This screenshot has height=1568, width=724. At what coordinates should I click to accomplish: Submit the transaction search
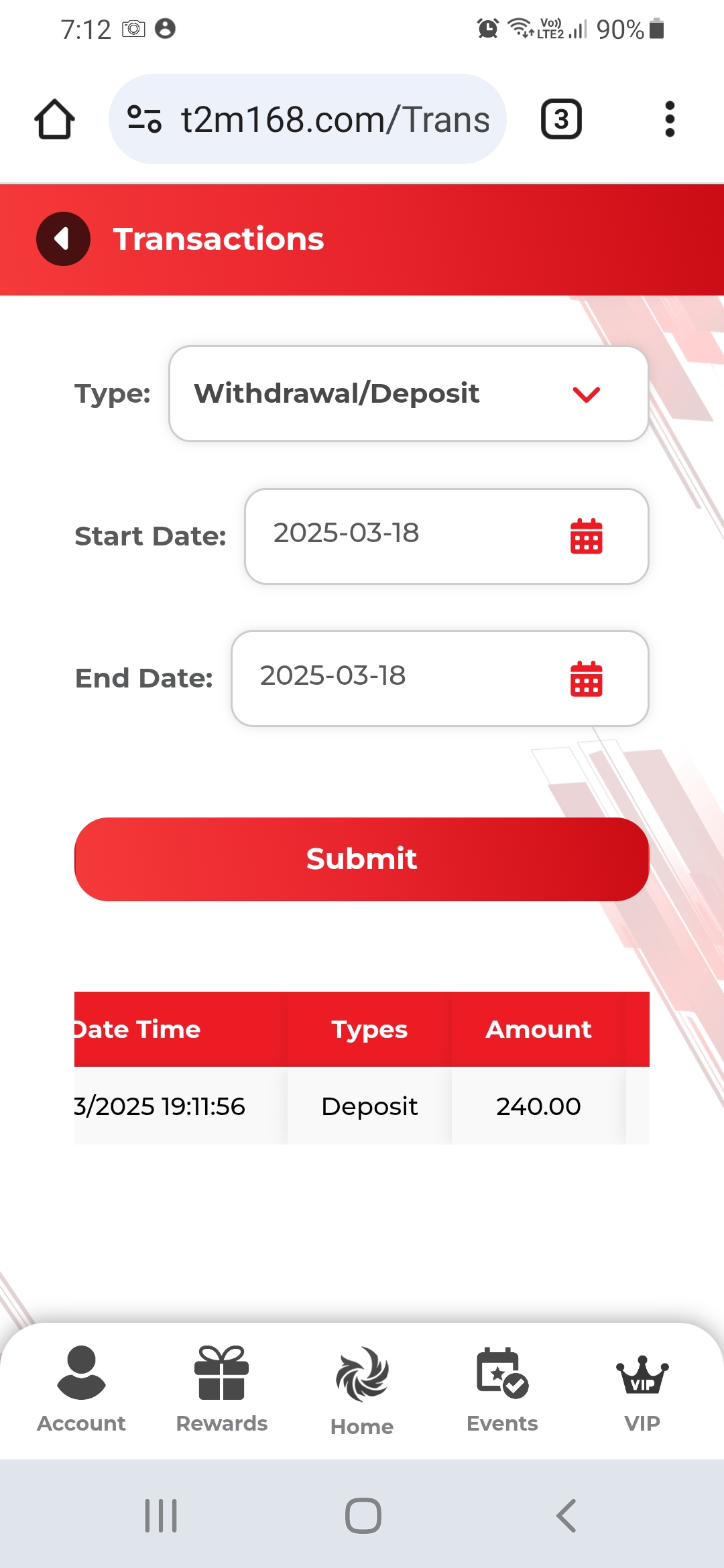pos(361,859)
